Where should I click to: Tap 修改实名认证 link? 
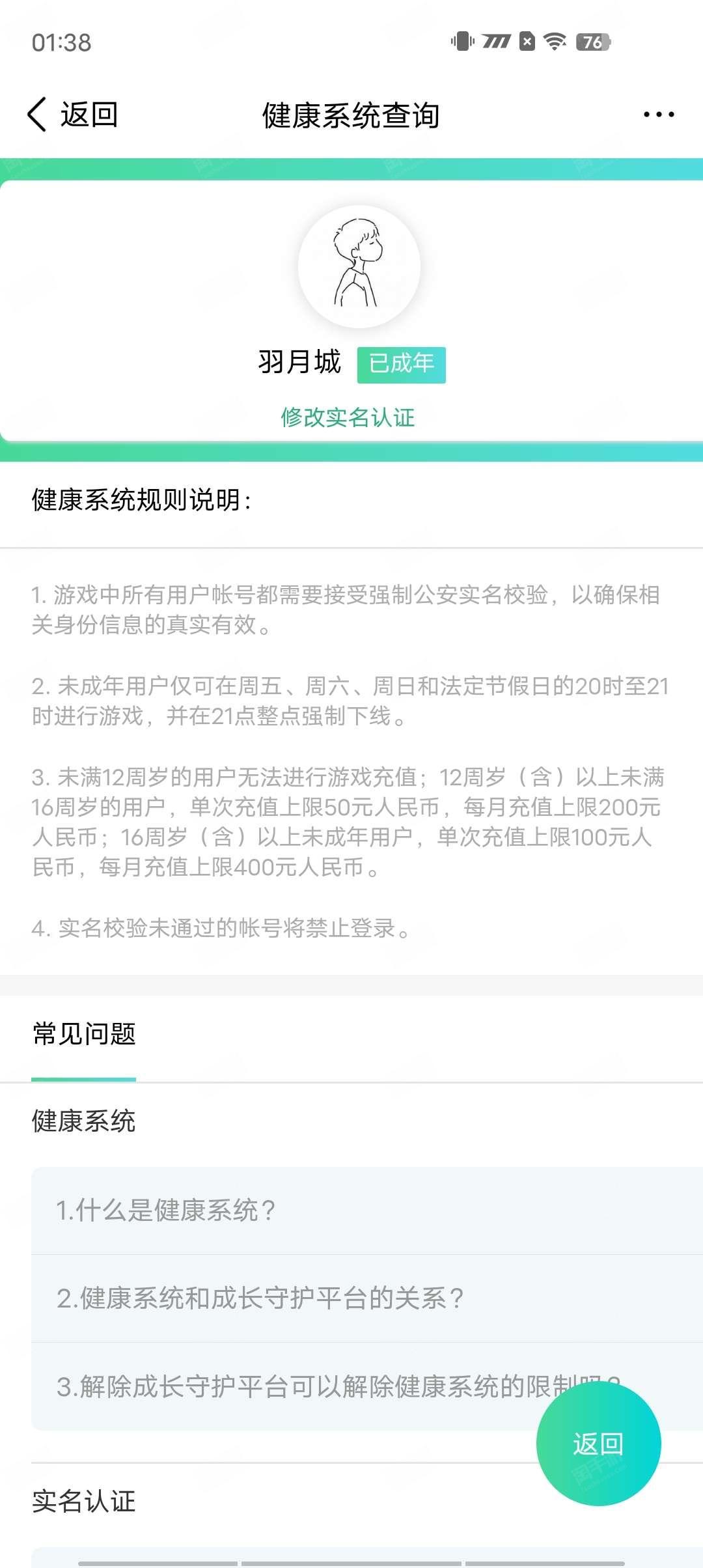[348, 417]
